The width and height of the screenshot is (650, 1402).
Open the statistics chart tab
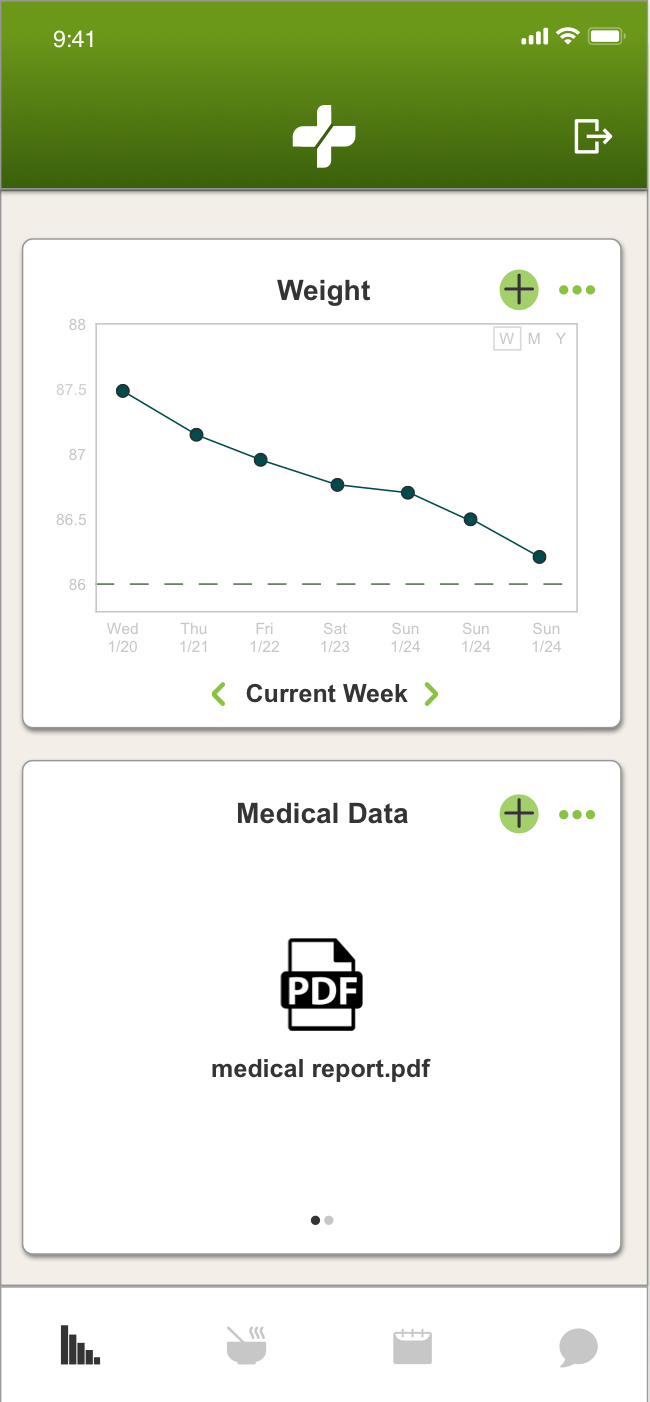click(80, 1346)
